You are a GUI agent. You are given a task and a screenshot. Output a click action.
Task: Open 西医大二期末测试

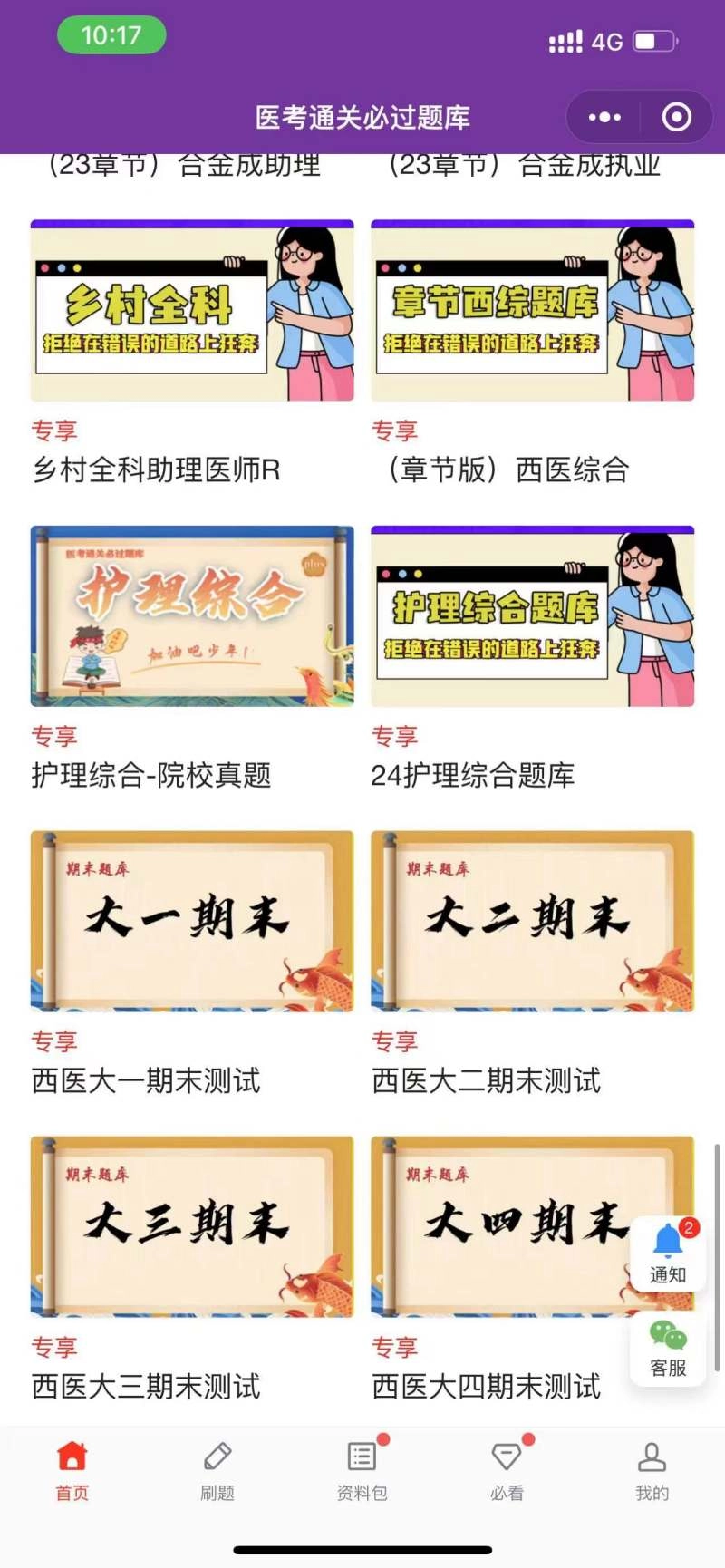click(533, 922)
